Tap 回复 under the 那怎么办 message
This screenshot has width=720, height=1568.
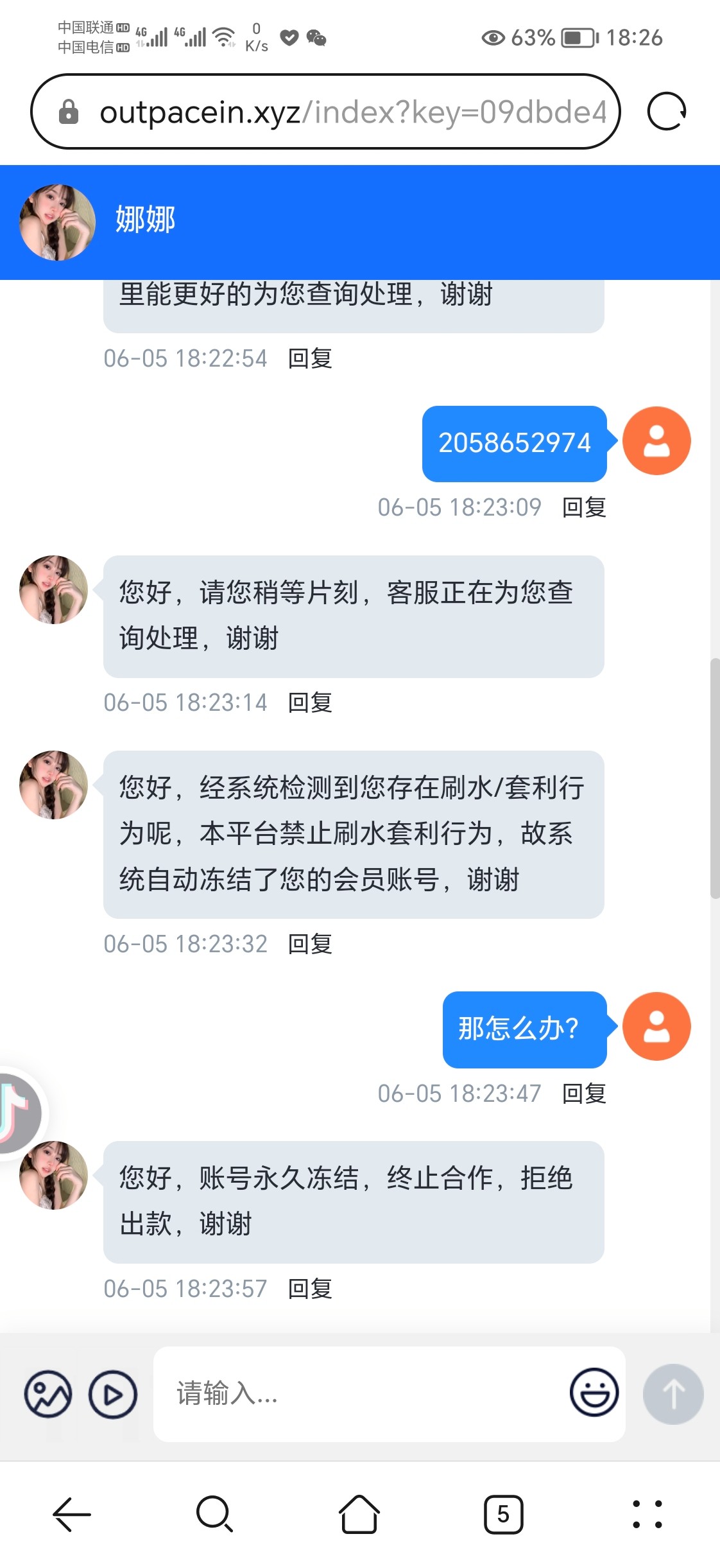(584, 1093)
